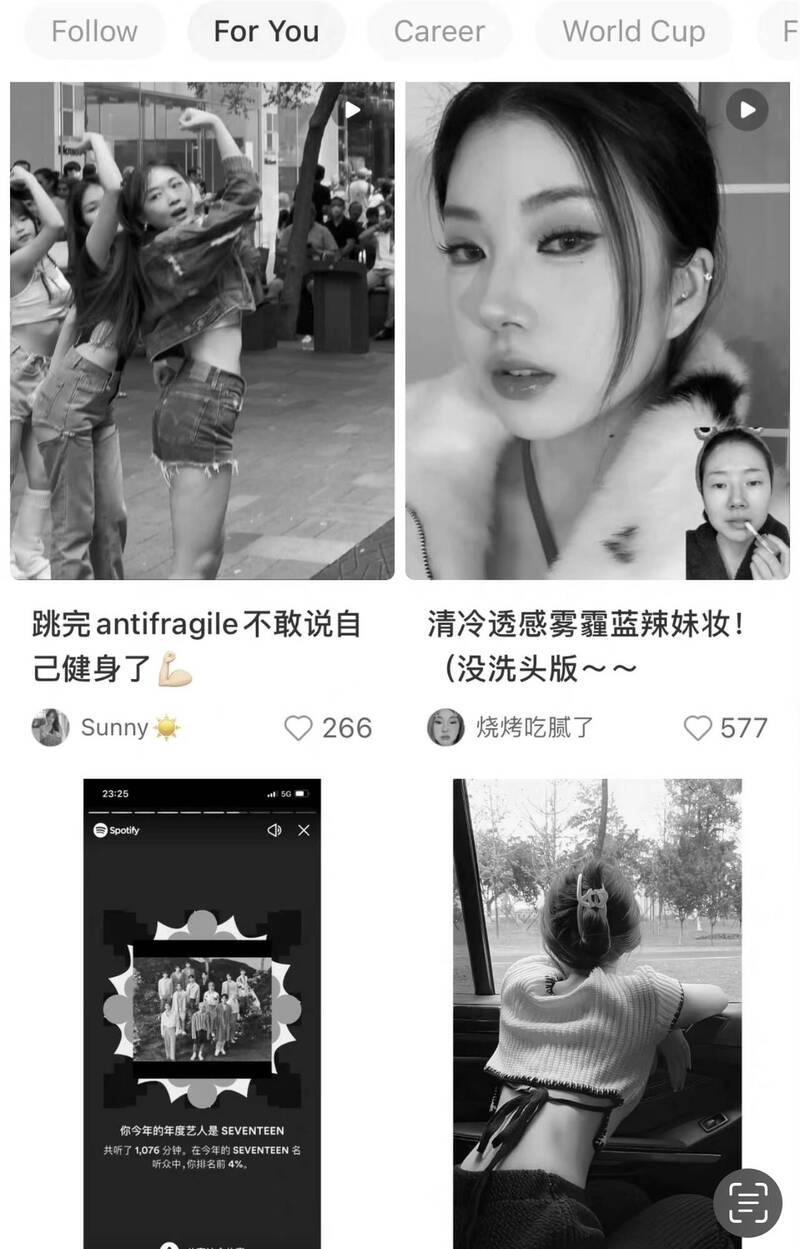Select the Career feed tab
Screen dimensions: 800x1249
[x=439, y=31]
